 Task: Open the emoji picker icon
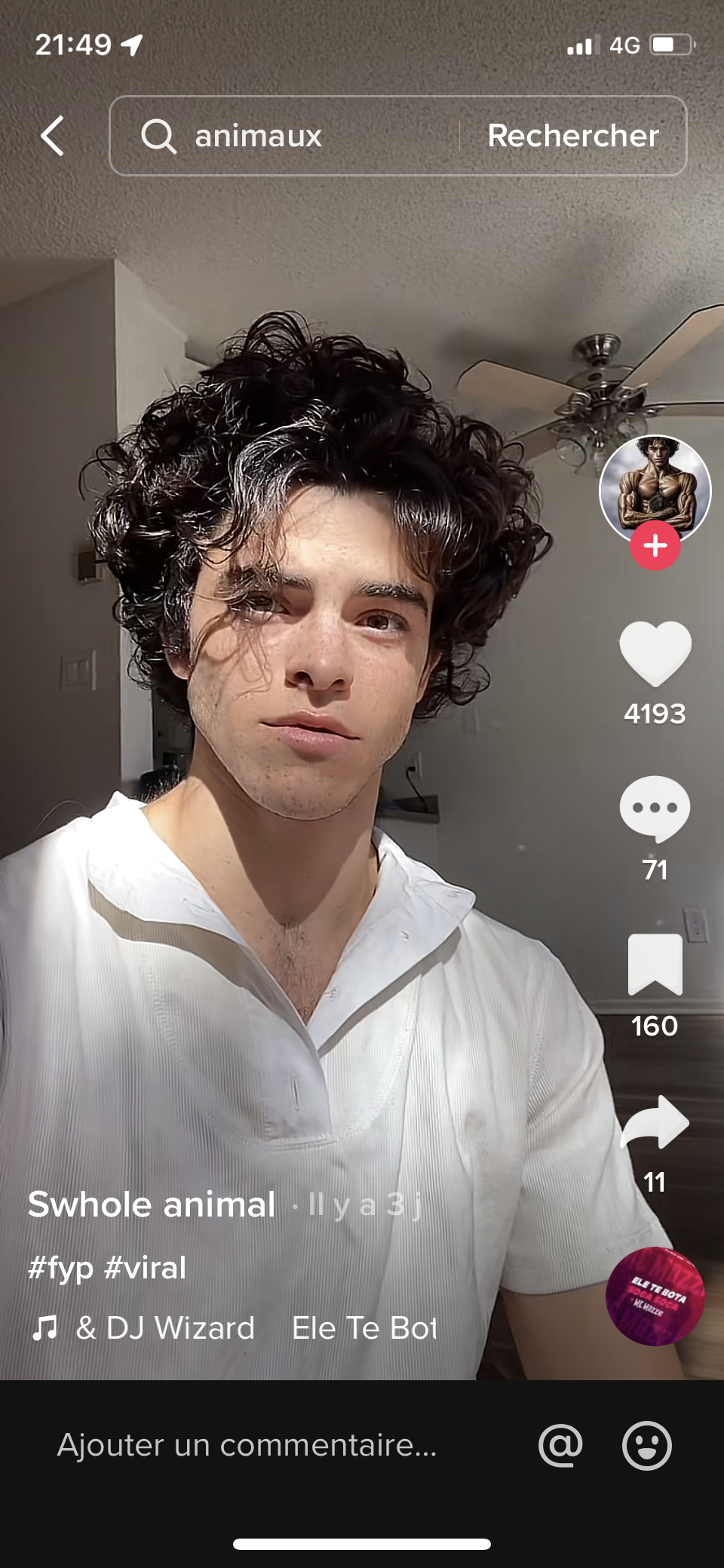[x=646, y=1445]
